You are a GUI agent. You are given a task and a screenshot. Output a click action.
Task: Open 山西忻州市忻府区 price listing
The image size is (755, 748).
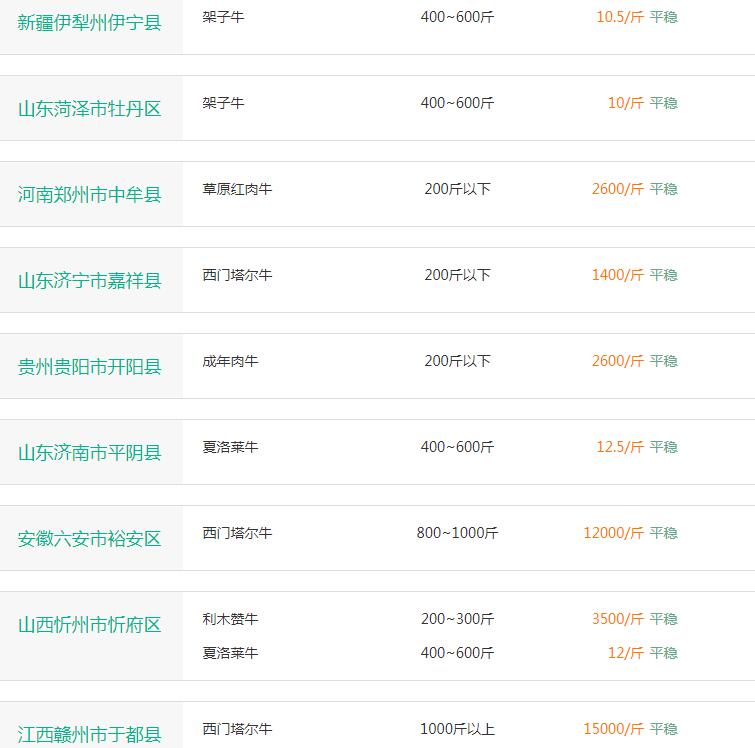89,625
